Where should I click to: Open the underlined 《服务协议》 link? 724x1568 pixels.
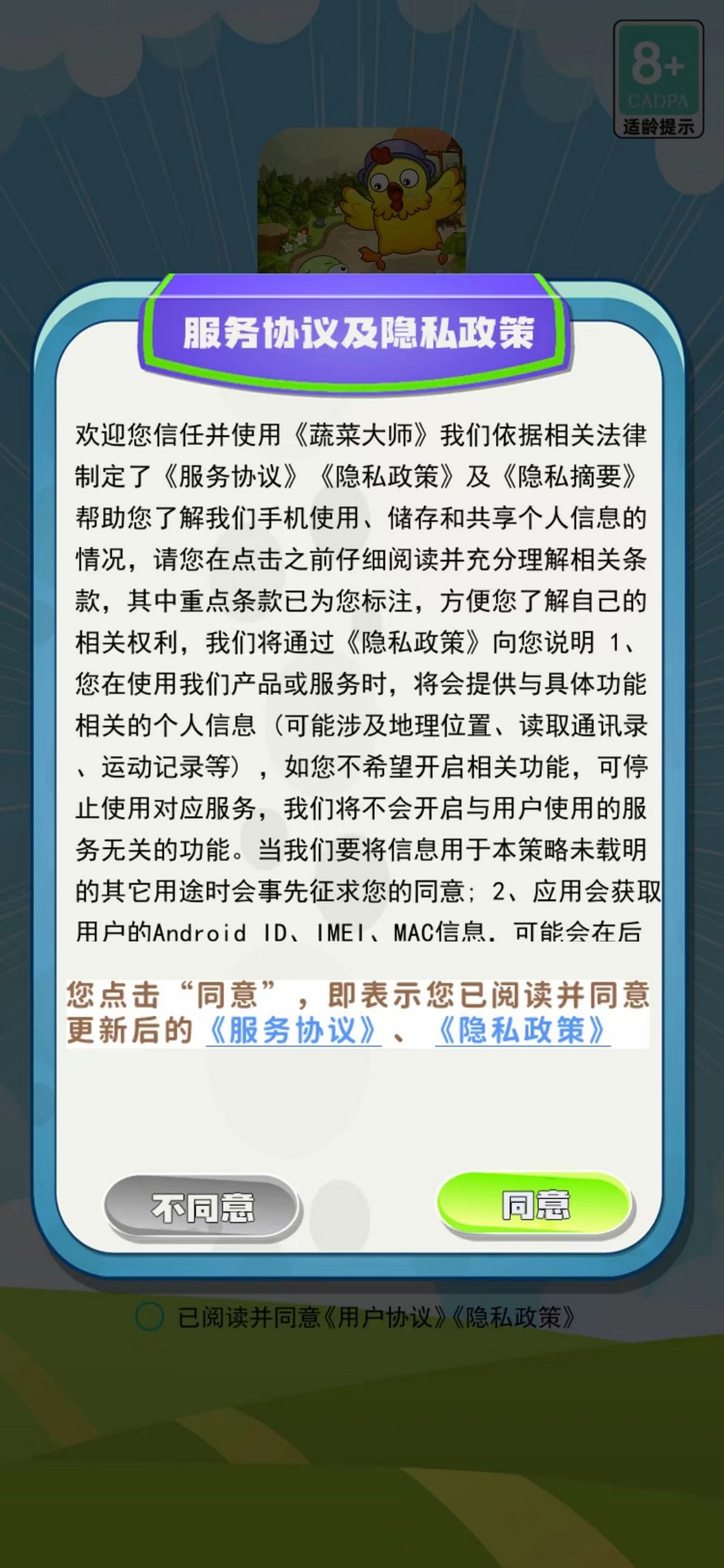coord(293,1031)
